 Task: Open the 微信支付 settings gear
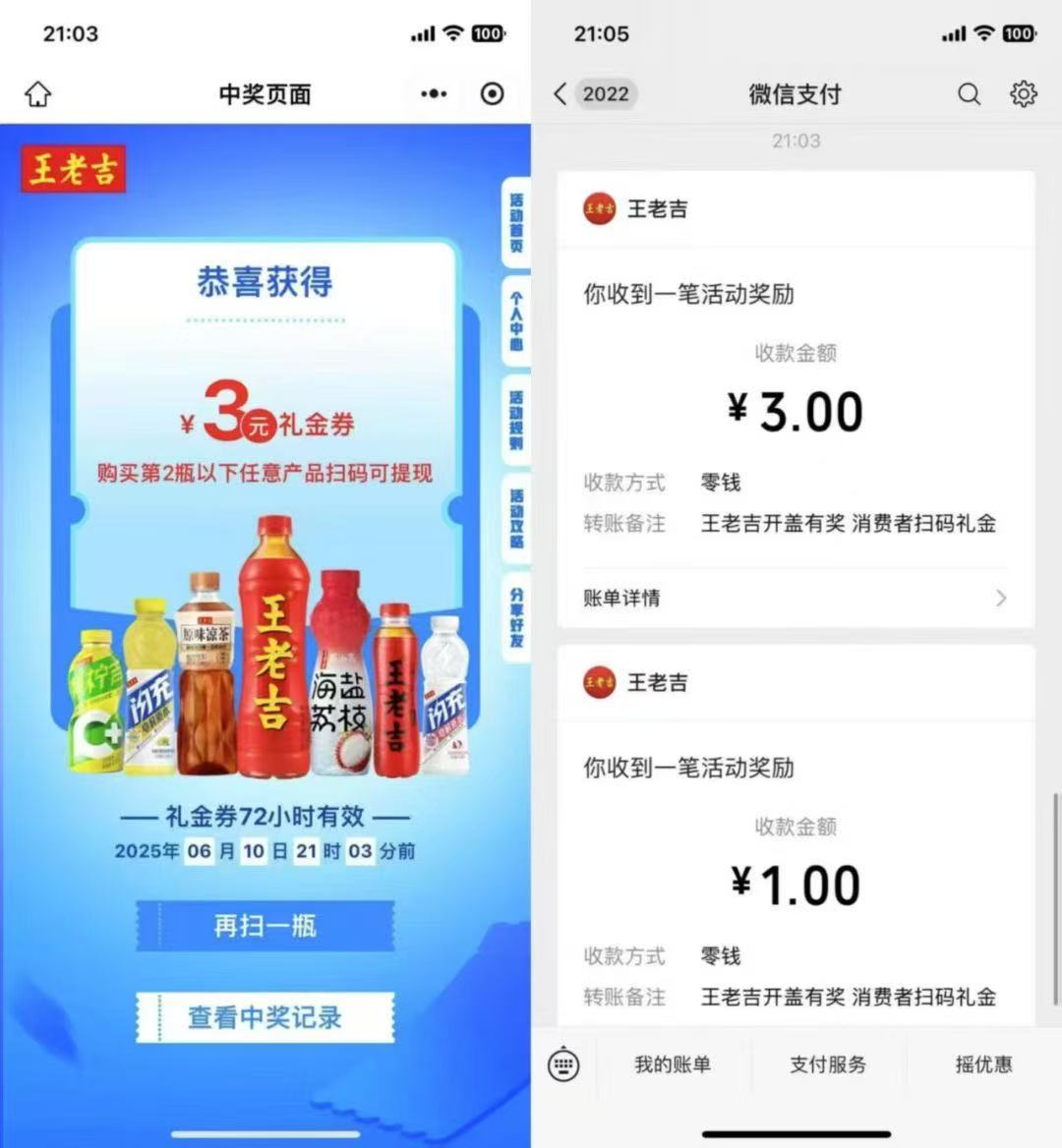1023,94
